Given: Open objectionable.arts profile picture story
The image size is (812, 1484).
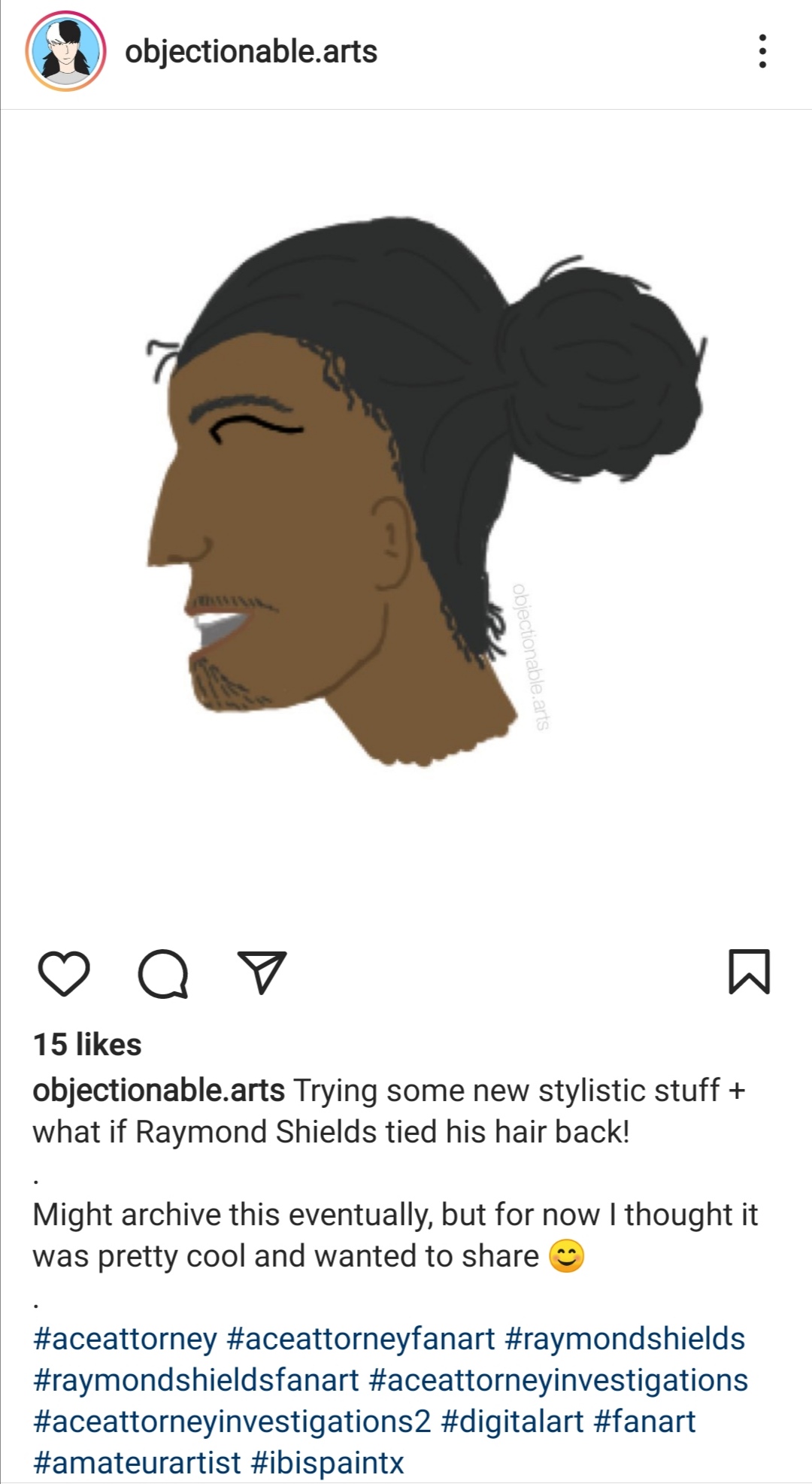Looking at the screenshot, I should click(65, 51).
